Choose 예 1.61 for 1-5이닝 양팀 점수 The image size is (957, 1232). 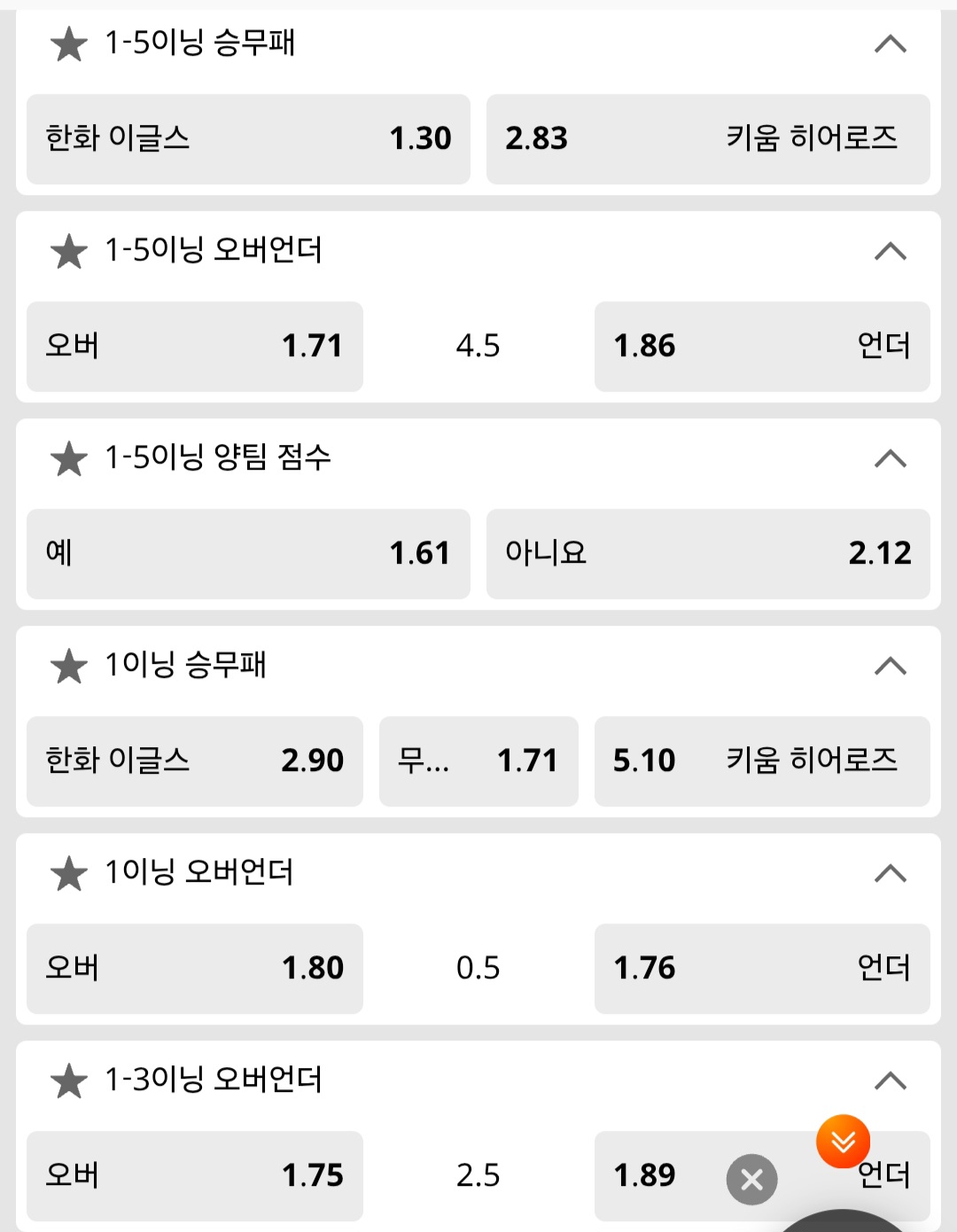[248, 554]
